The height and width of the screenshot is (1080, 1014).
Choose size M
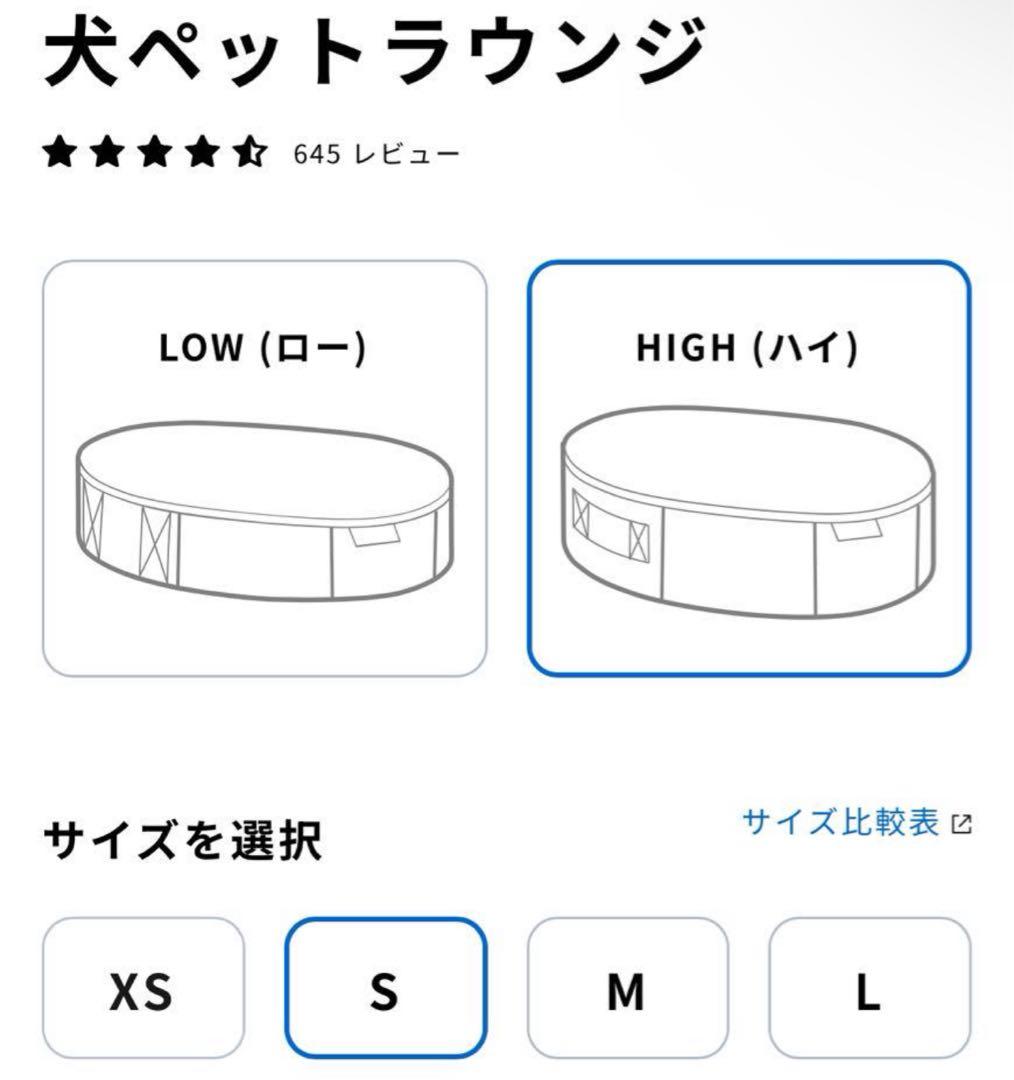pos(627,988)
